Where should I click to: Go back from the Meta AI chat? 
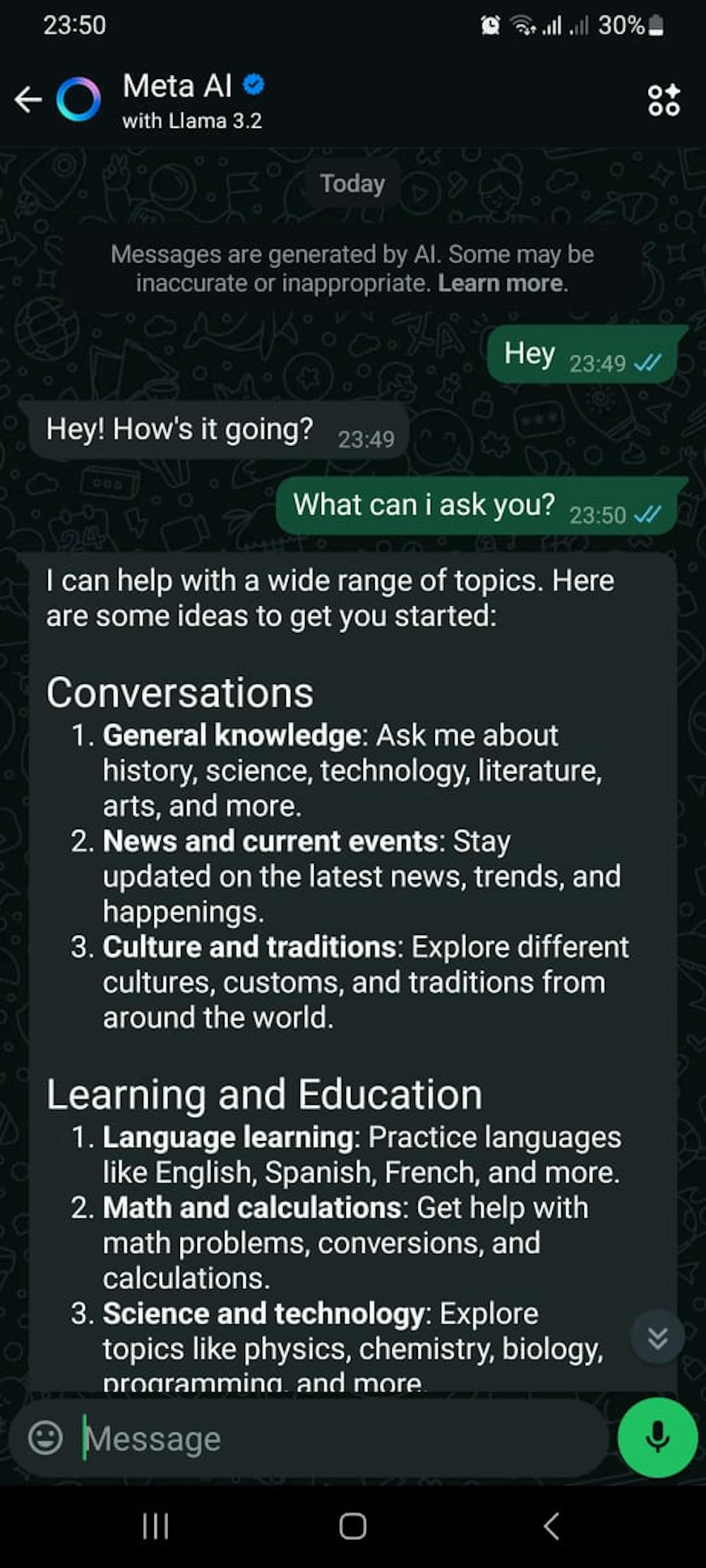28,99
